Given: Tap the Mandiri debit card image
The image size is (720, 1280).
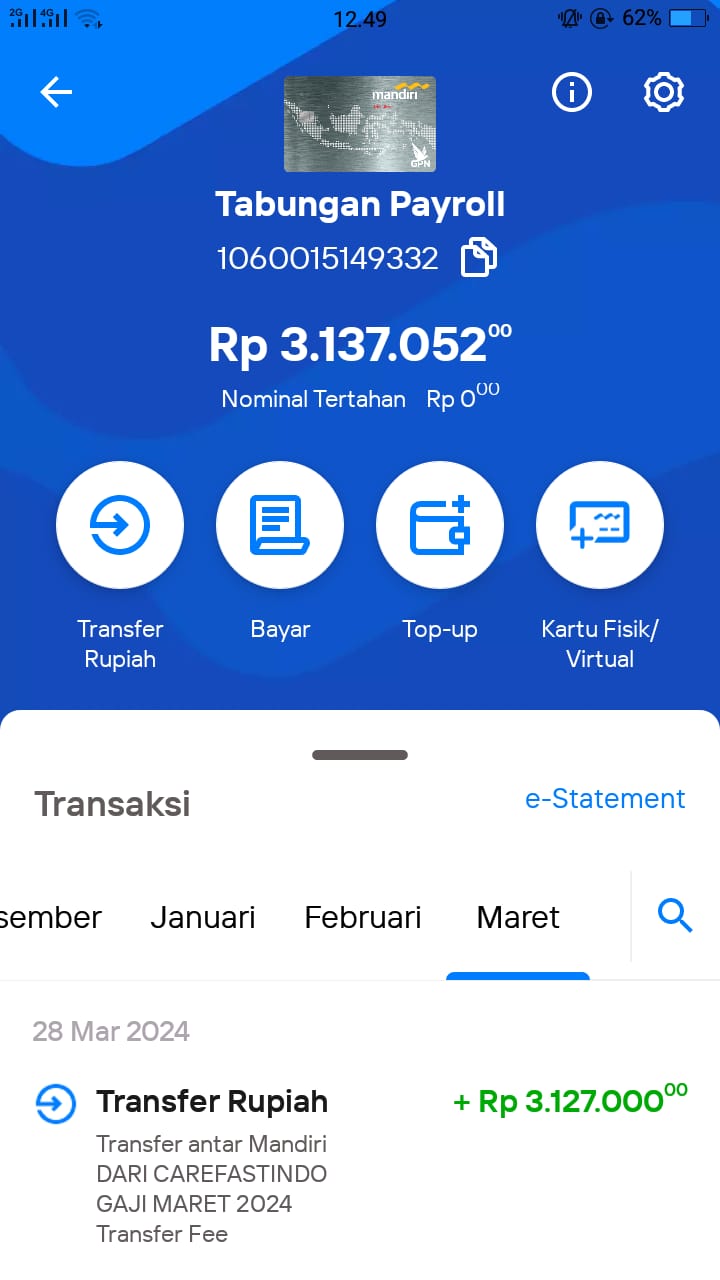Looking at the screenshot, I should pyautogui.click(x=360, y=124).
